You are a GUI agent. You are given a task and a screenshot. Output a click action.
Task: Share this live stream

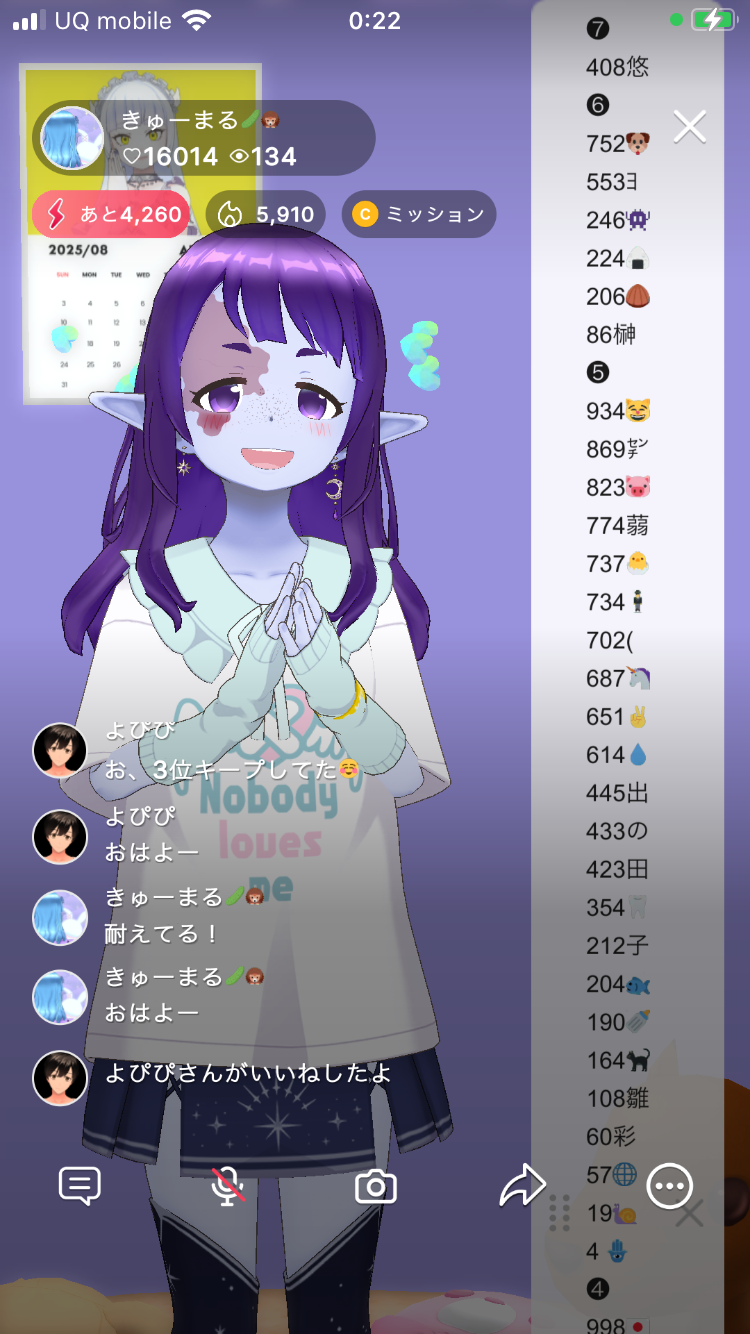pos(522,1186)
